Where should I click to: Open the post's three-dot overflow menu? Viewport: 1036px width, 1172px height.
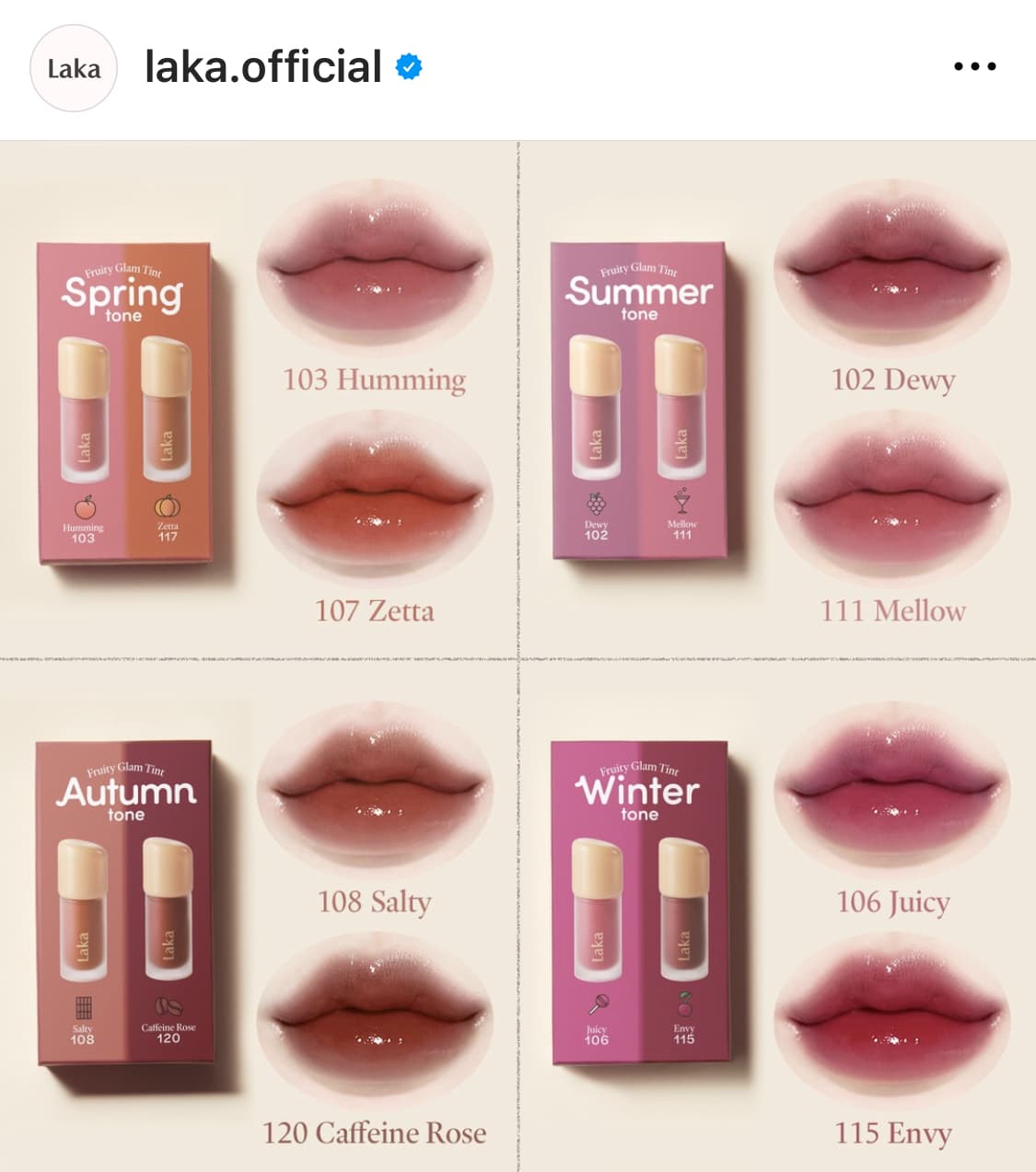coord(974,66)
